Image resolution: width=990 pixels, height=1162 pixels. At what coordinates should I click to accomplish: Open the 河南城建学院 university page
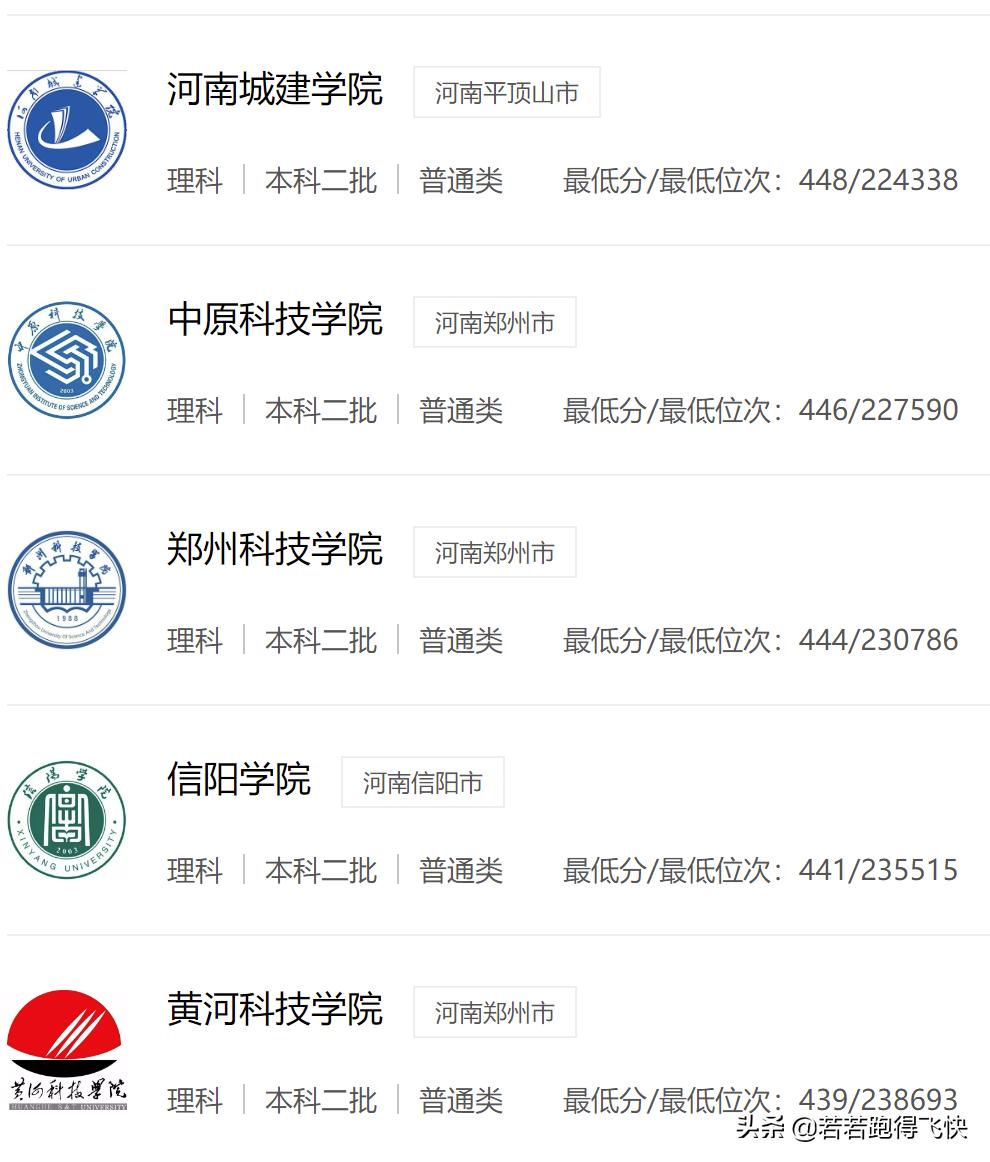[275, 91]
